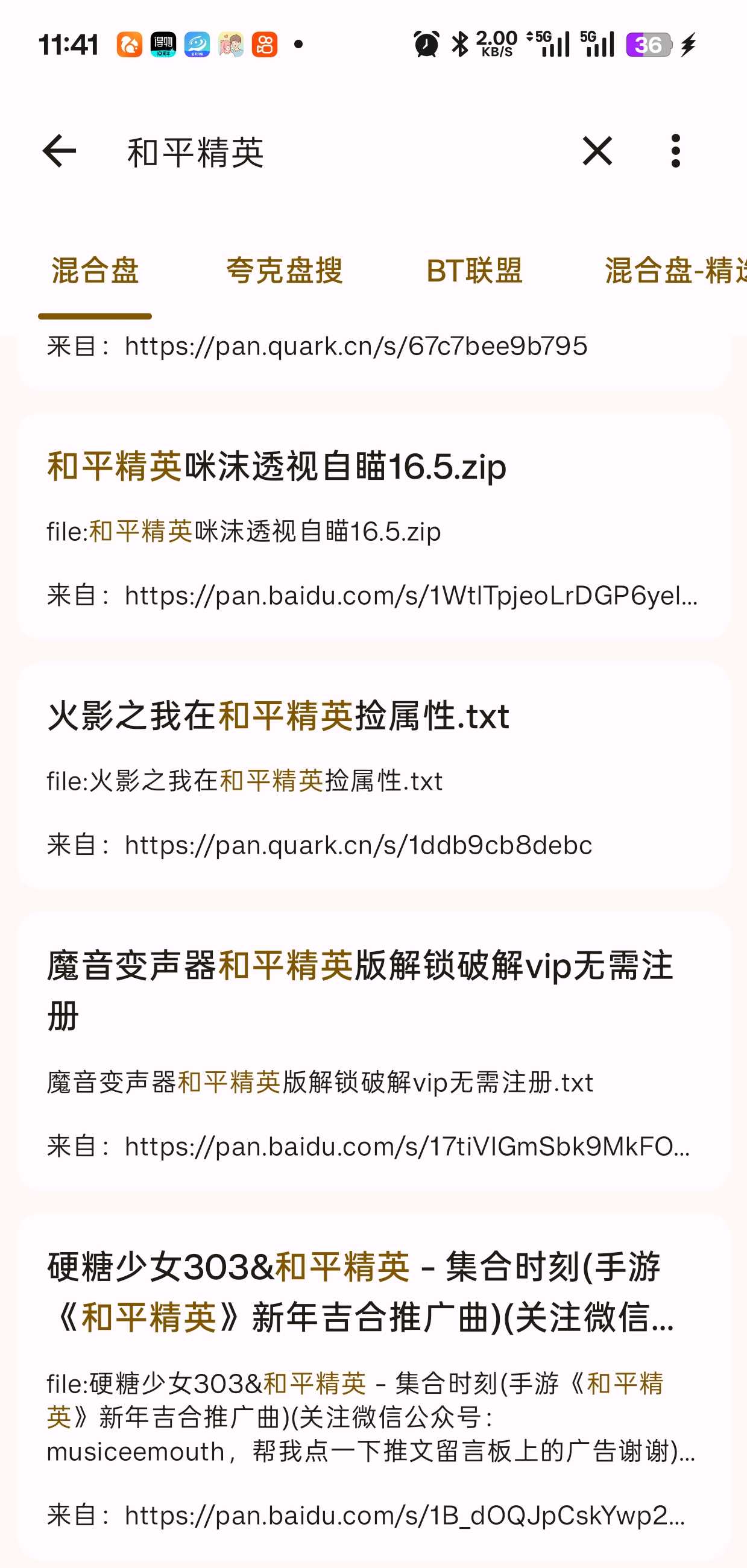Open the three-dot overflow menu

(675, 150)
